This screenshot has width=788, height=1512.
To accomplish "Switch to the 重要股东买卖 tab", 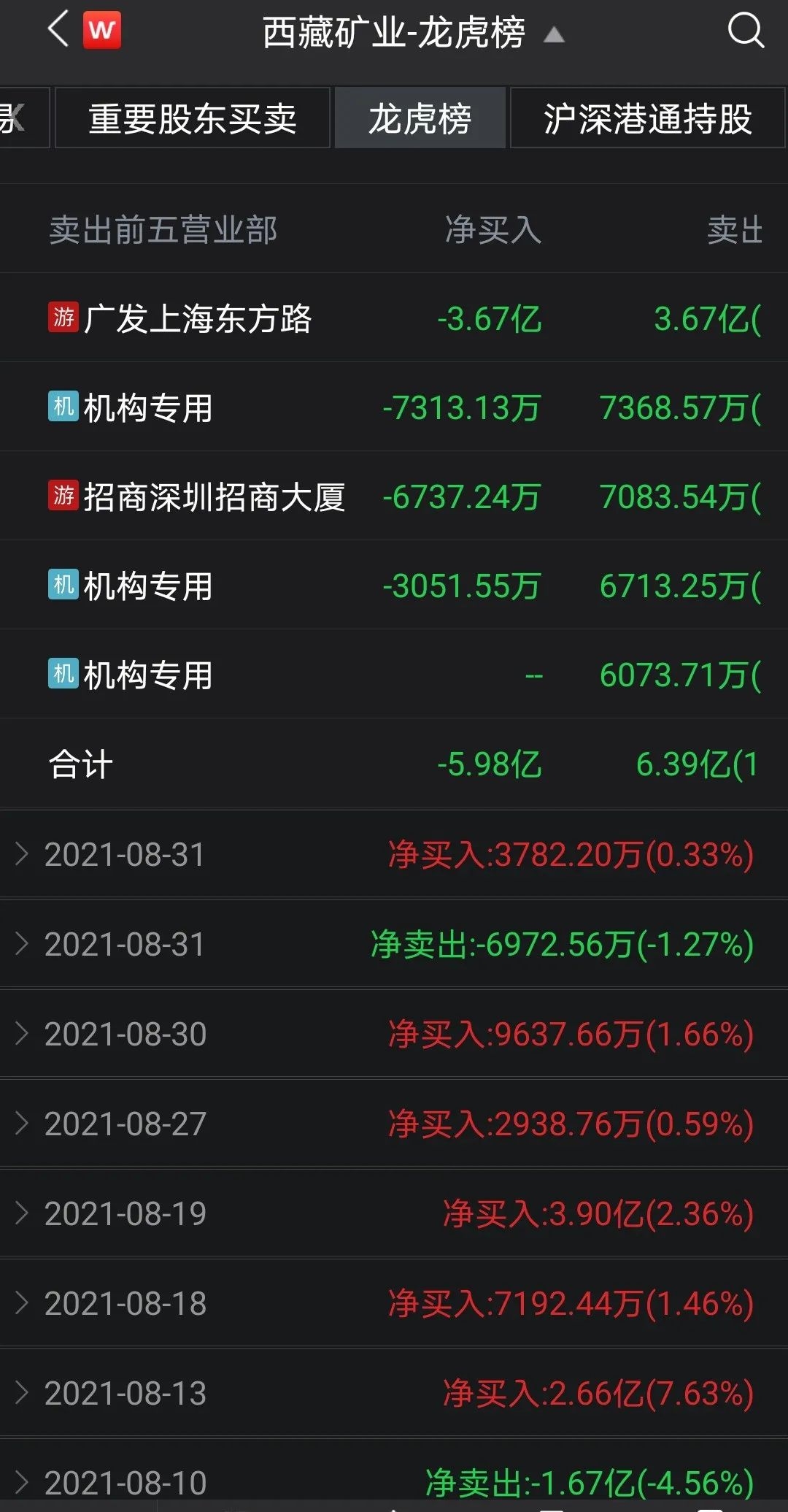I will [x=193, y=118].
